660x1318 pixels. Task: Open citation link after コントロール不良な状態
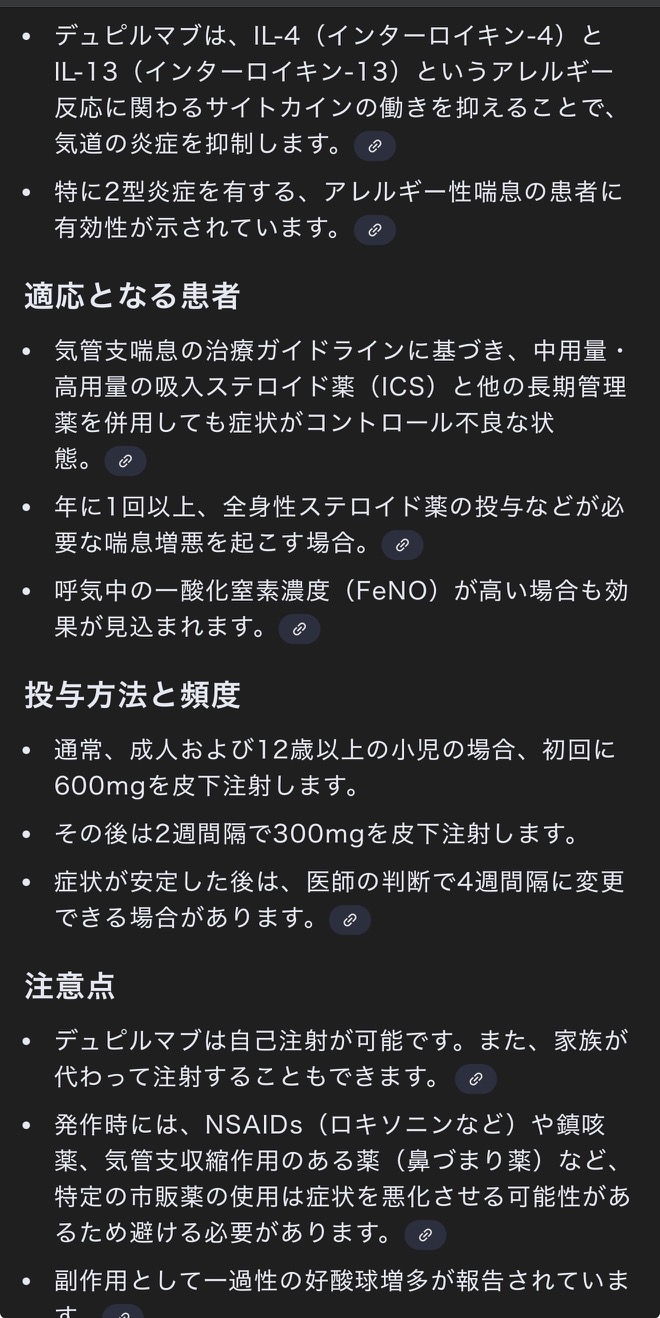125,461
